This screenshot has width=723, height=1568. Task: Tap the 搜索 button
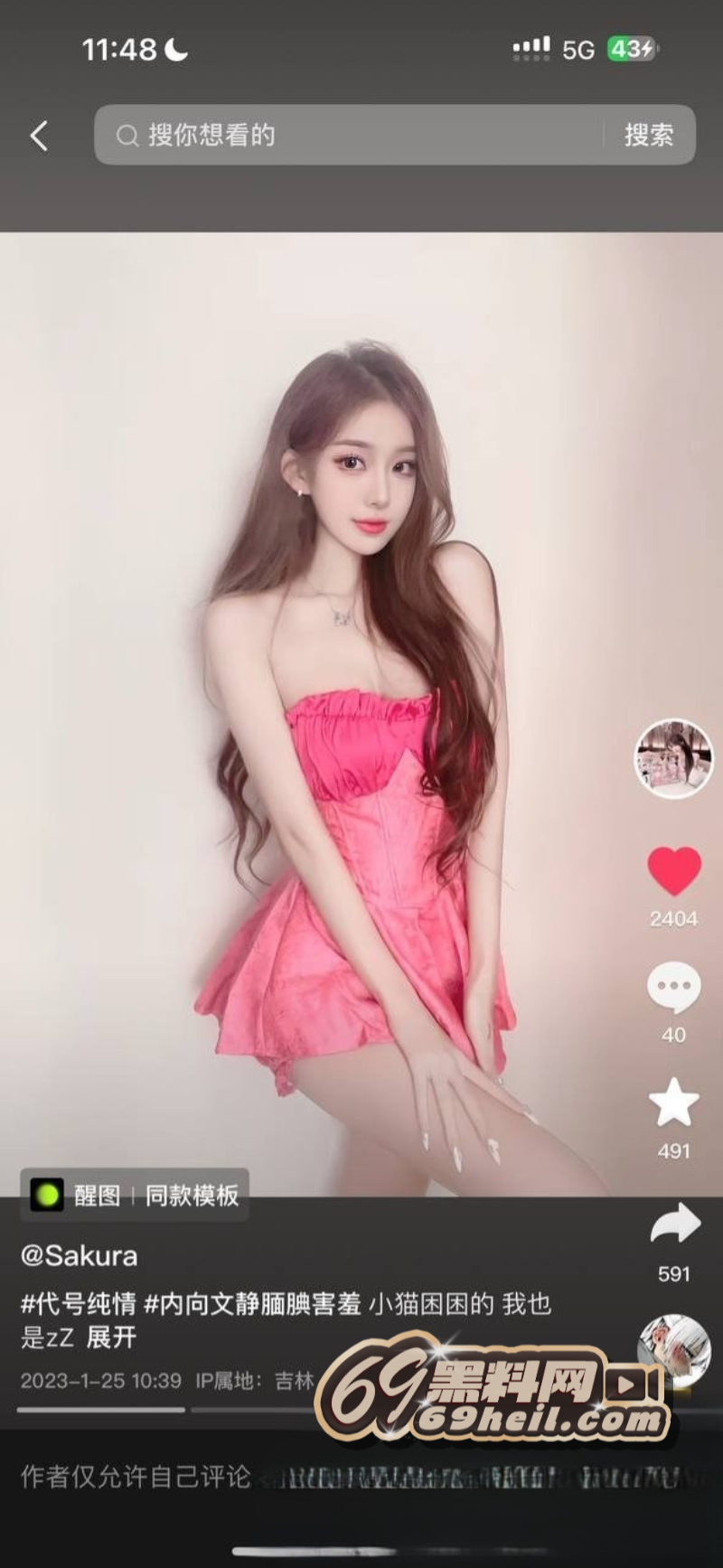pos(648,136)
